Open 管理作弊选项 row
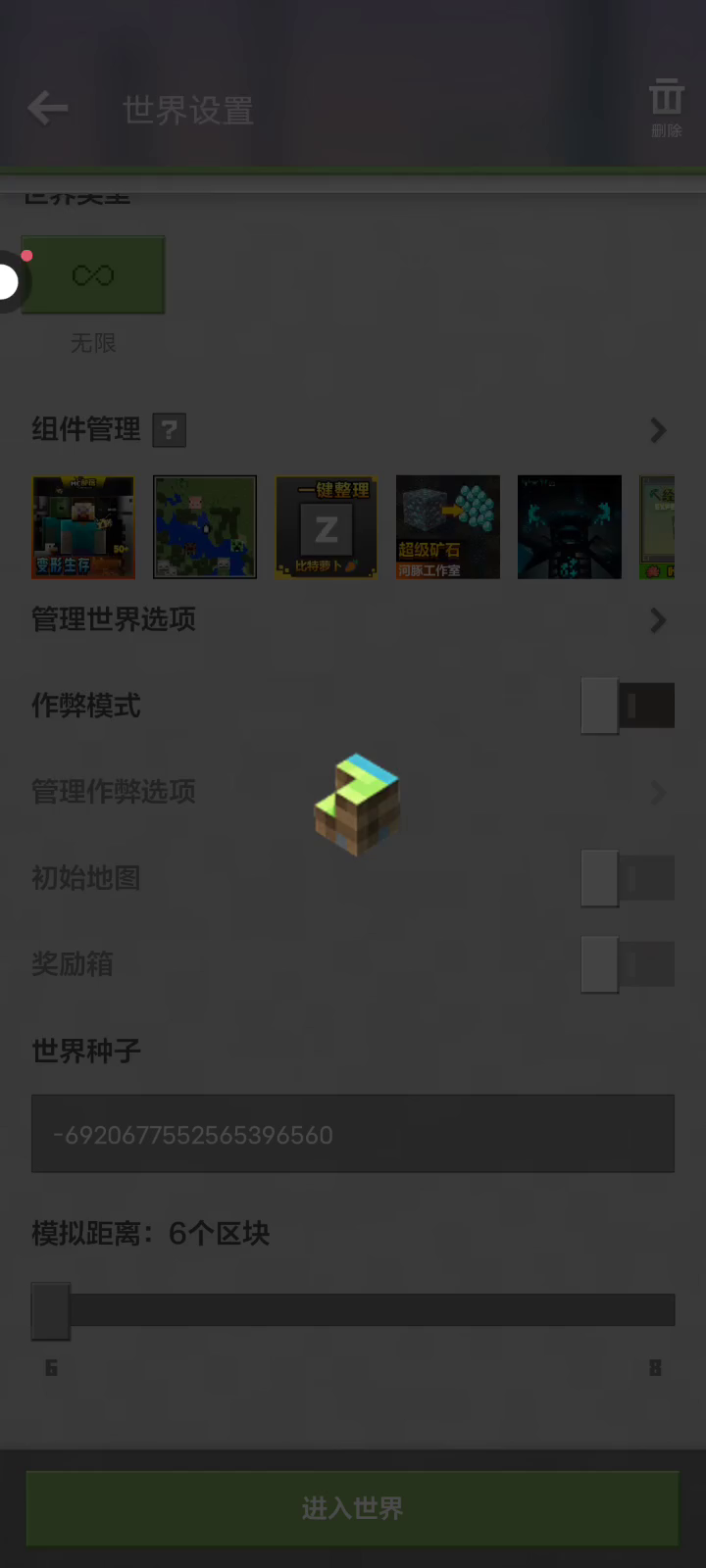This screenshot has height=1568, width=706. [x=353, y=792]
